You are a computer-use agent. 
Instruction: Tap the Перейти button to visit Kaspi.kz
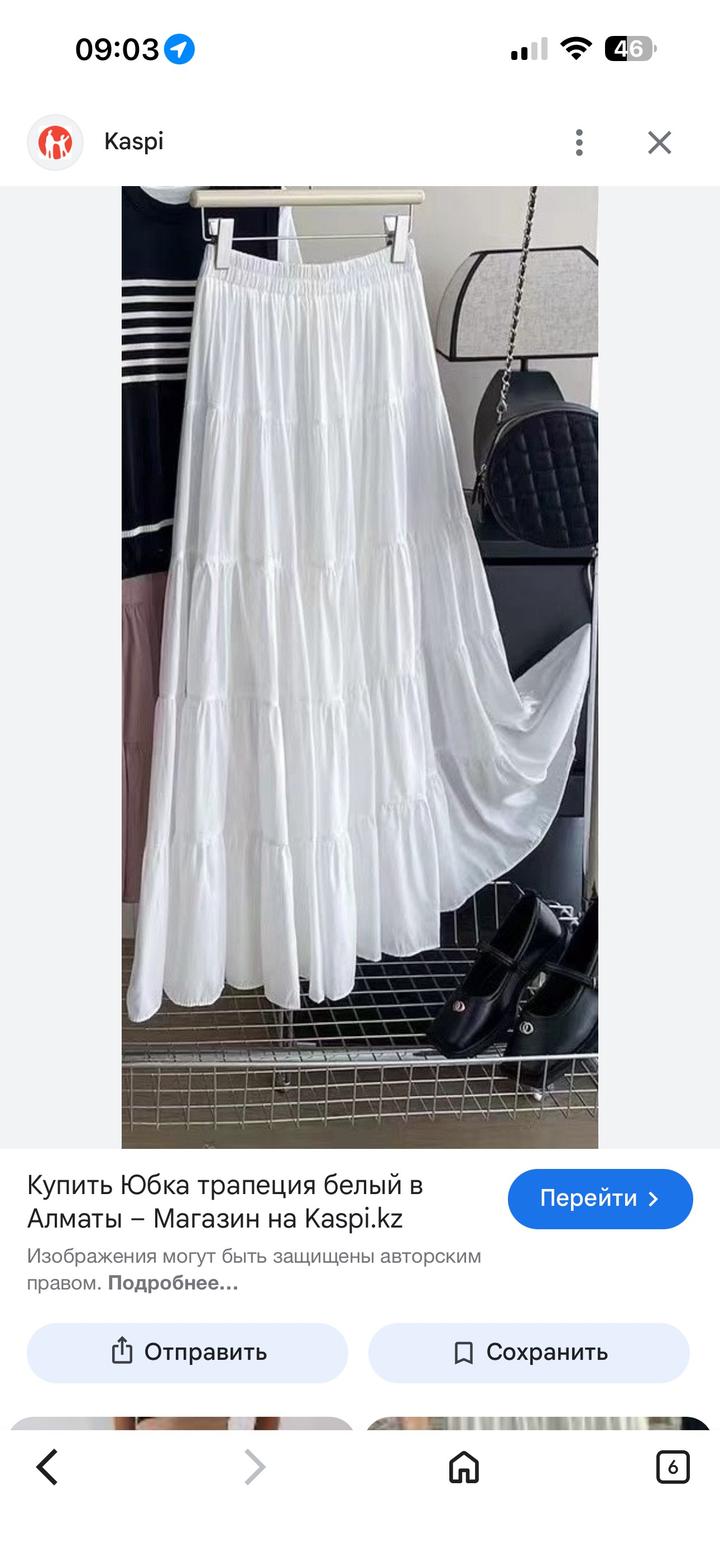[600, 1198]
